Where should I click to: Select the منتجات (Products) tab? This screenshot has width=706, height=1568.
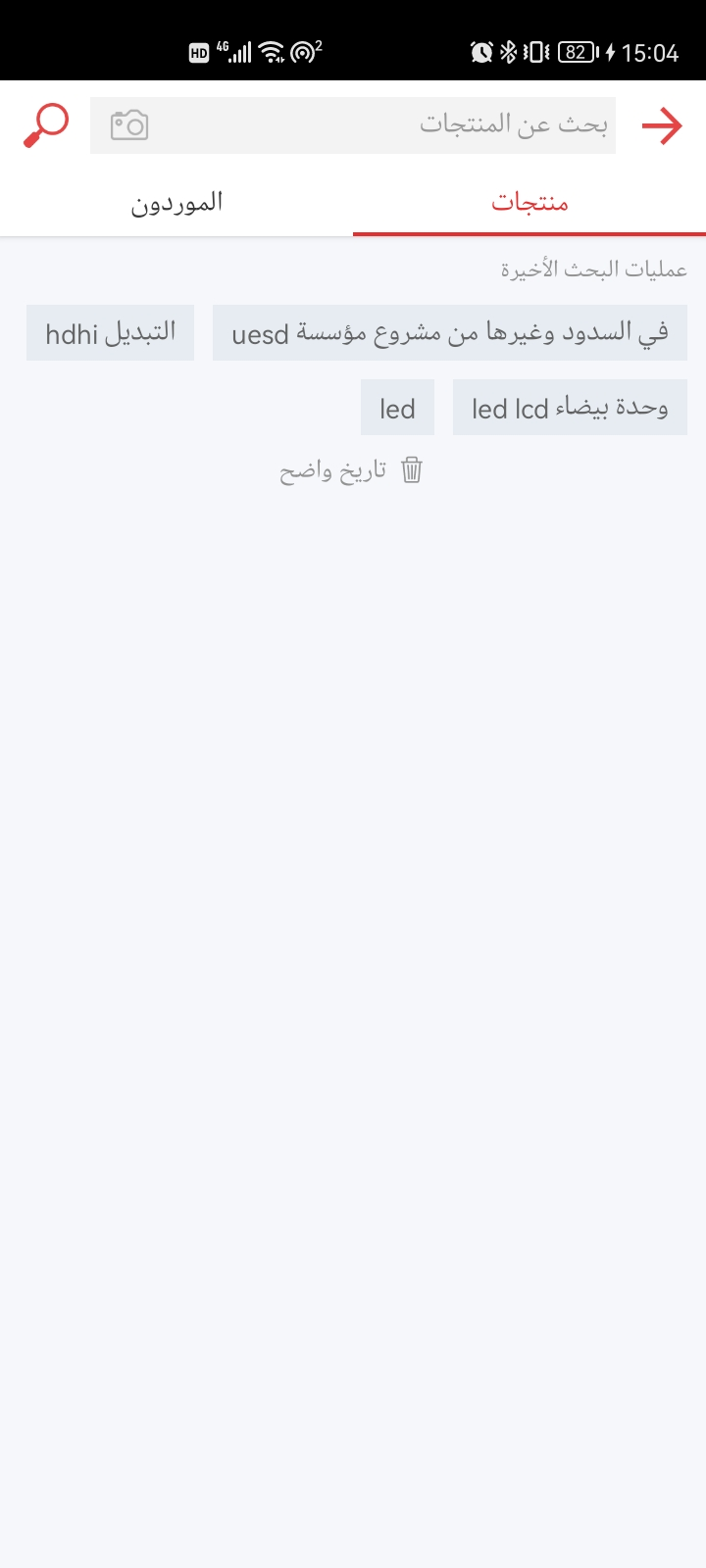click(x=529, y=203)
